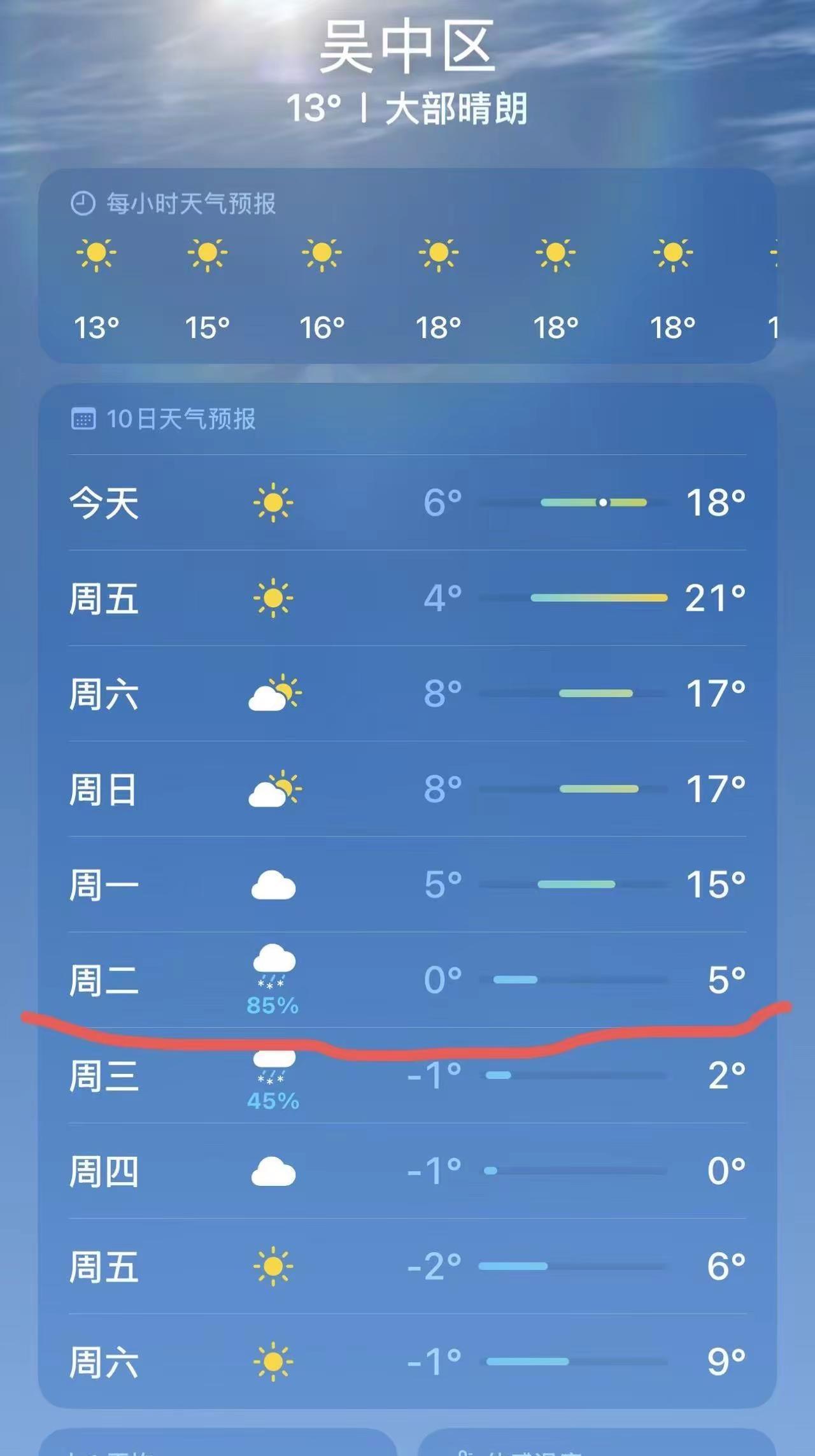Tap today's sunny weather icon
Screen dimensions: 815x1456
tap(274, 501)
